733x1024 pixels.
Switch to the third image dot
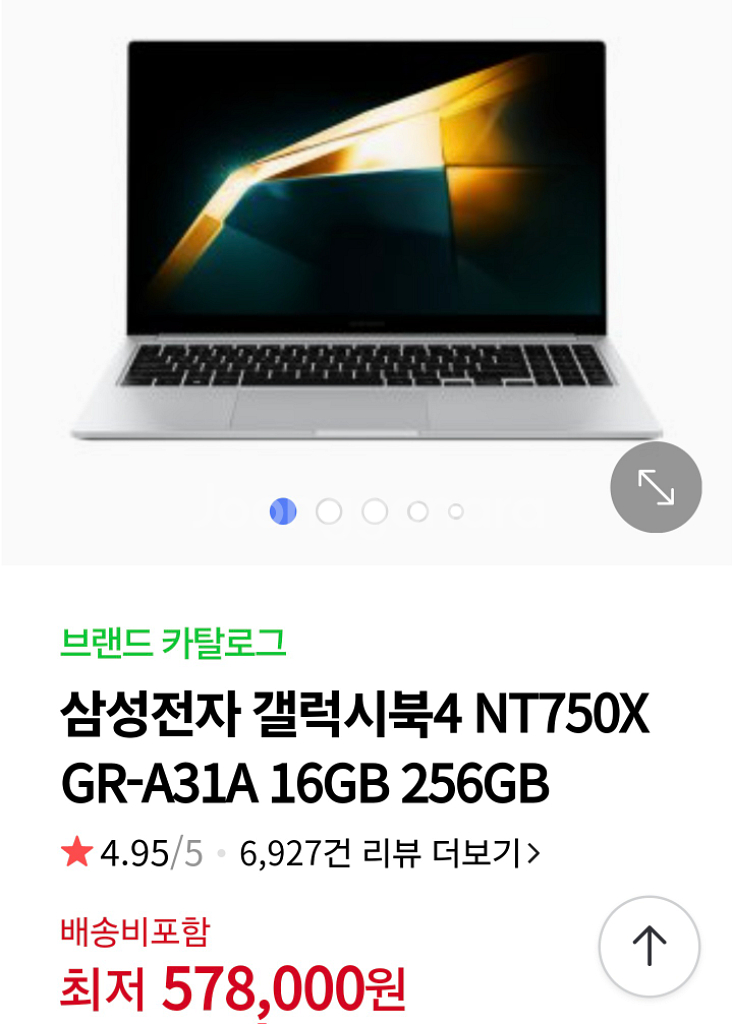click(x=371, y=510)
